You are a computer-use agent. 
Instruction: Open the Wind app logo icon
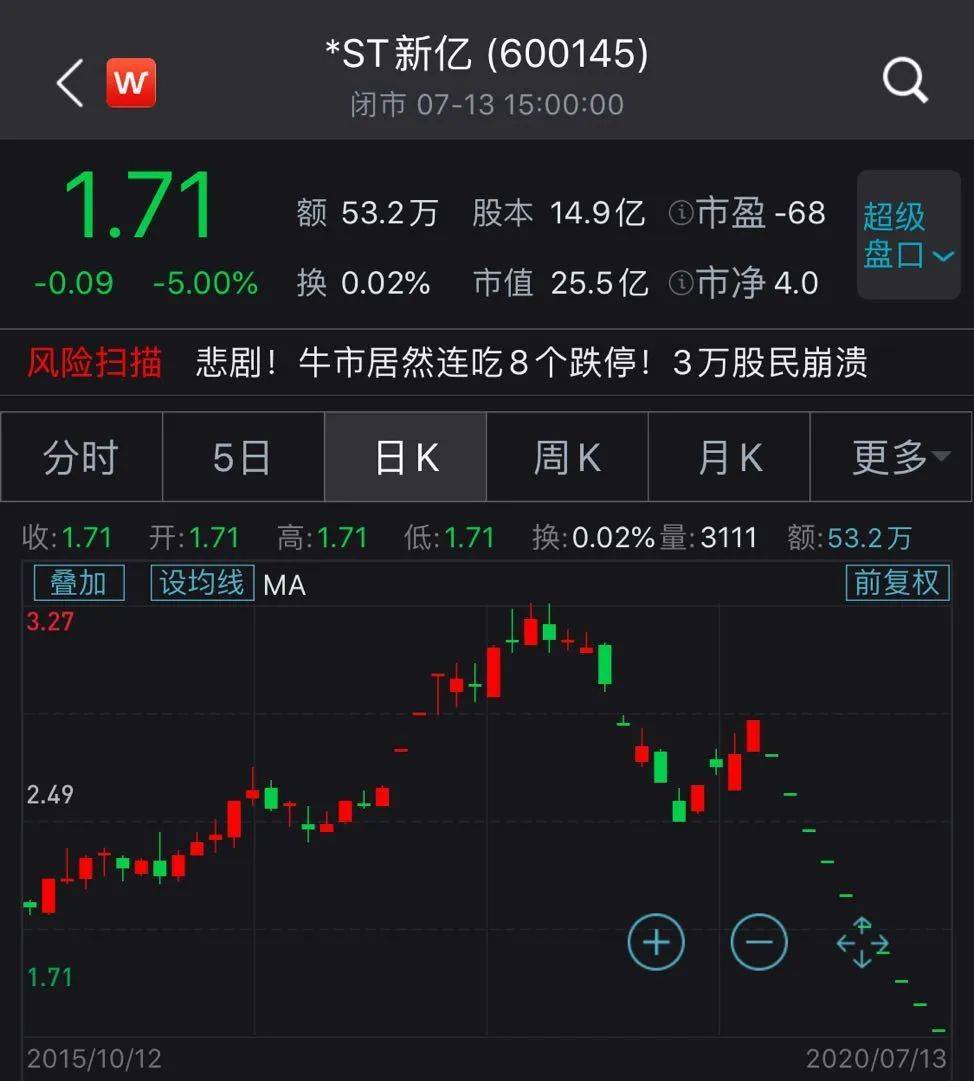pos(130,83)
